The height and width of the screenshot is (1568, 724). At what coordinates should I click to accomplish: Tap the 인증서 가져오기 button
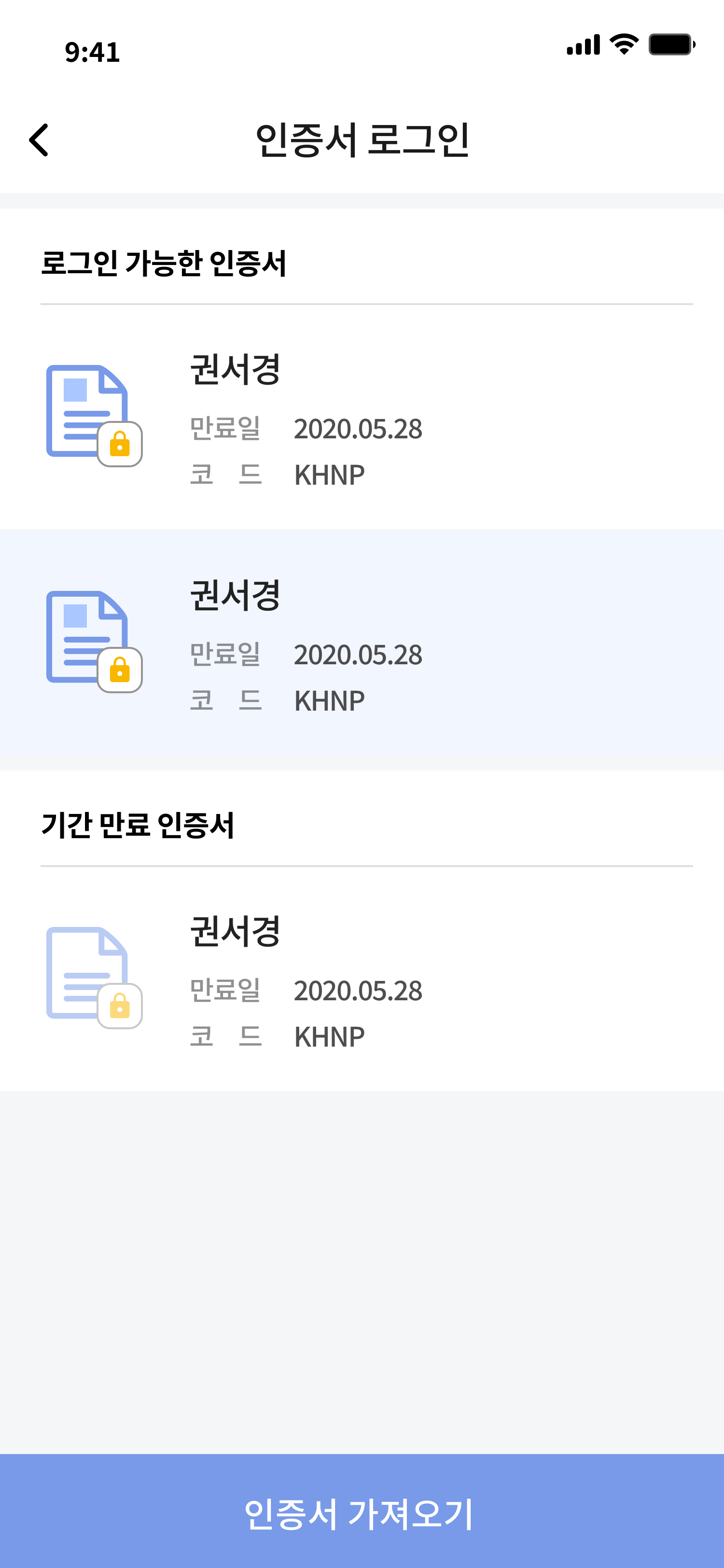pos(362,1511)
